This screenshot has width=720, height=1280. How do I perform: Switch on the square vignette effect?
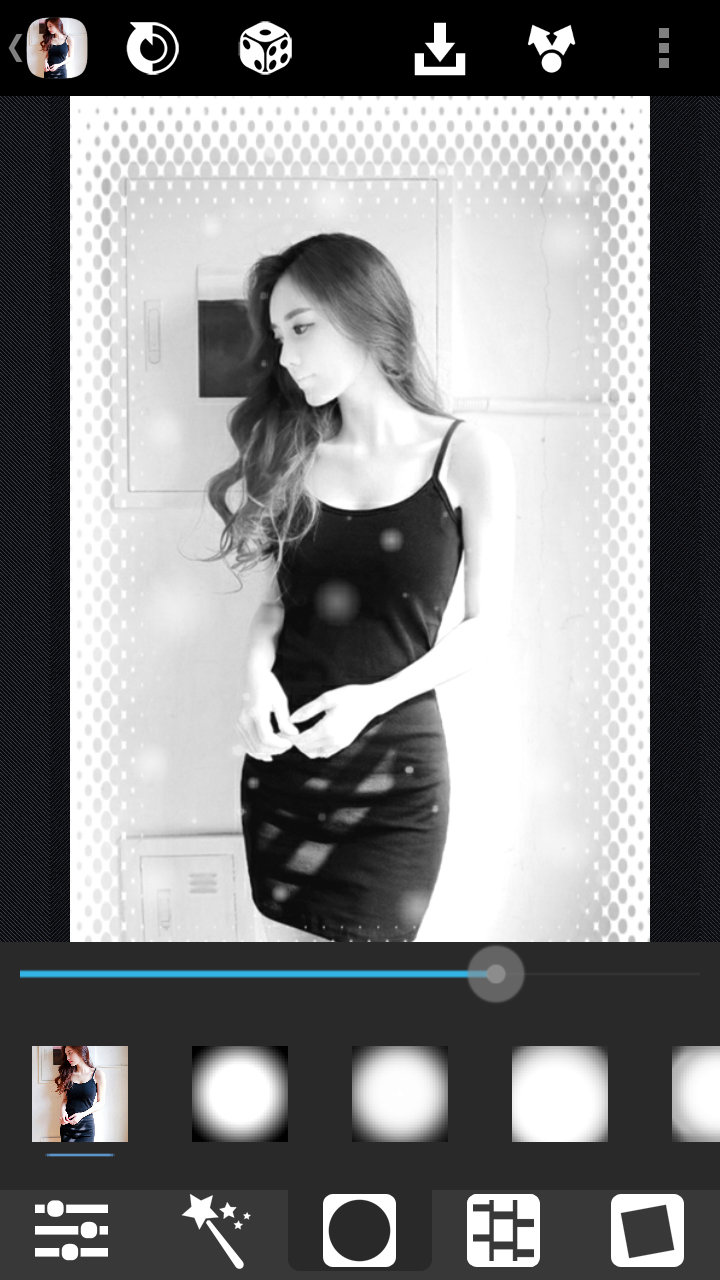point(400,1093)
